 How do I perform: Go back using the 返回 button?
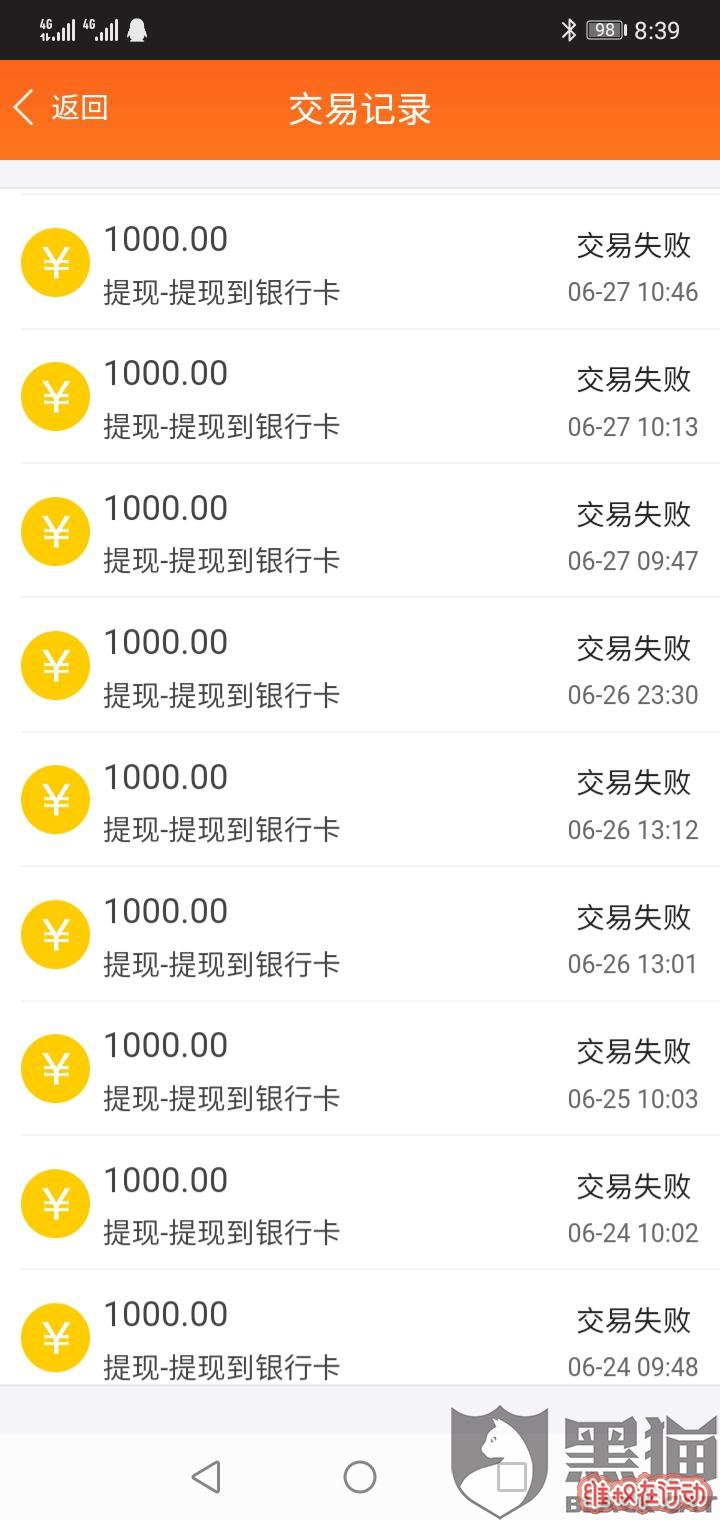pos(60,107)
